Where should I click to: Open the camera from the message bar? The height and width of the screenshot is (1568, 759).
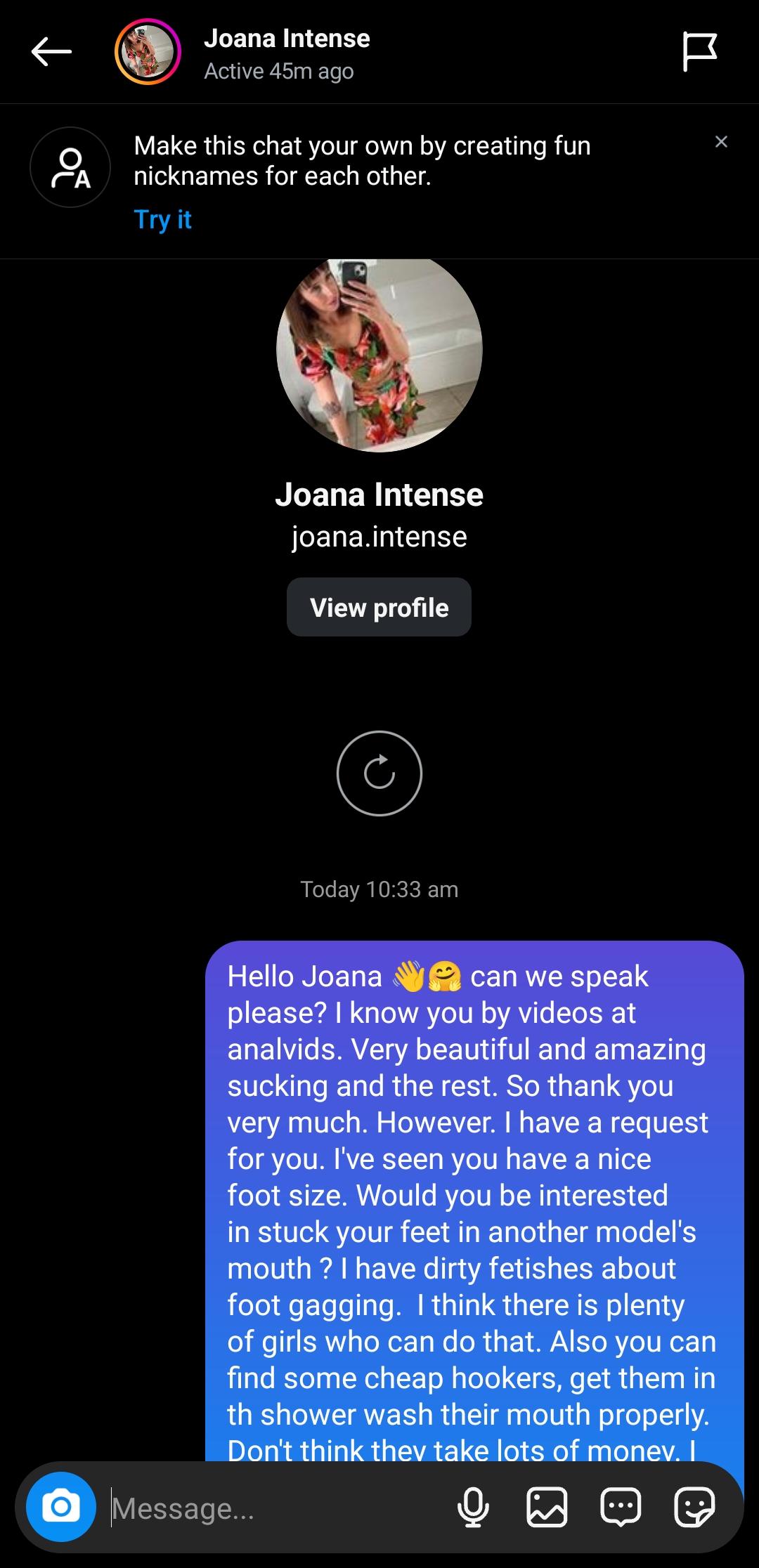[61, 1506]
